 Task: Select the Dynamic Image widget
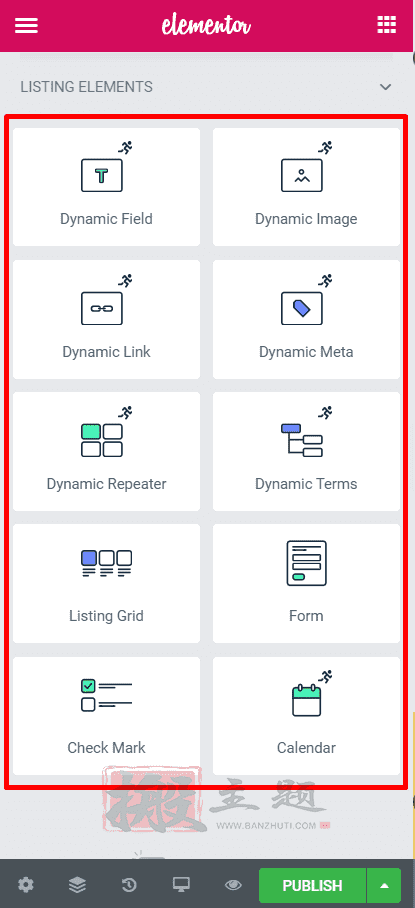coord(306,187)
